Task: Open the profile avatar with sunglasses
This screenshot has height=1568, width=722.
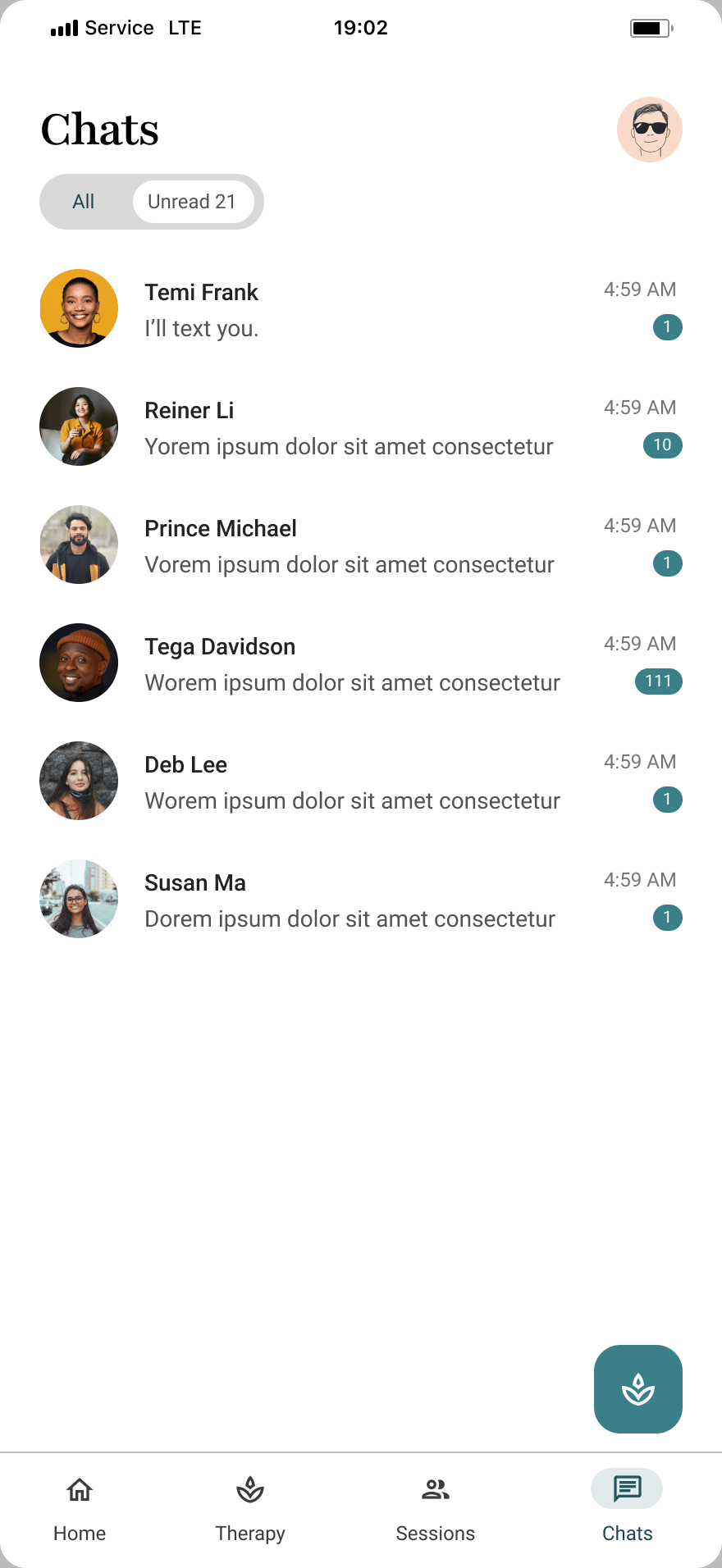Action: tap(650, 130)
